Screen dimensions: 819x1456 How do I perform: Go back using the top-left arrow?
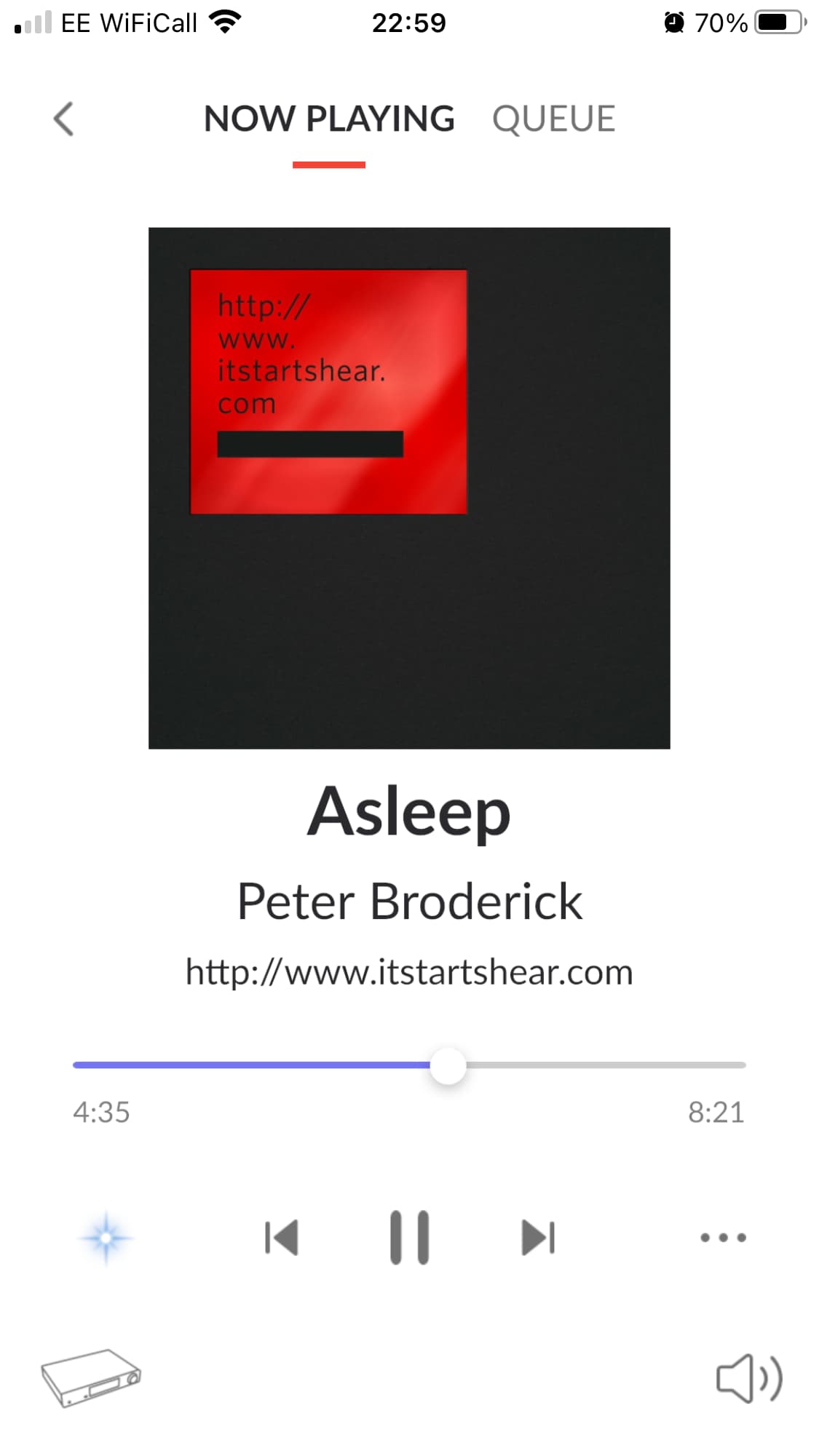64,119
